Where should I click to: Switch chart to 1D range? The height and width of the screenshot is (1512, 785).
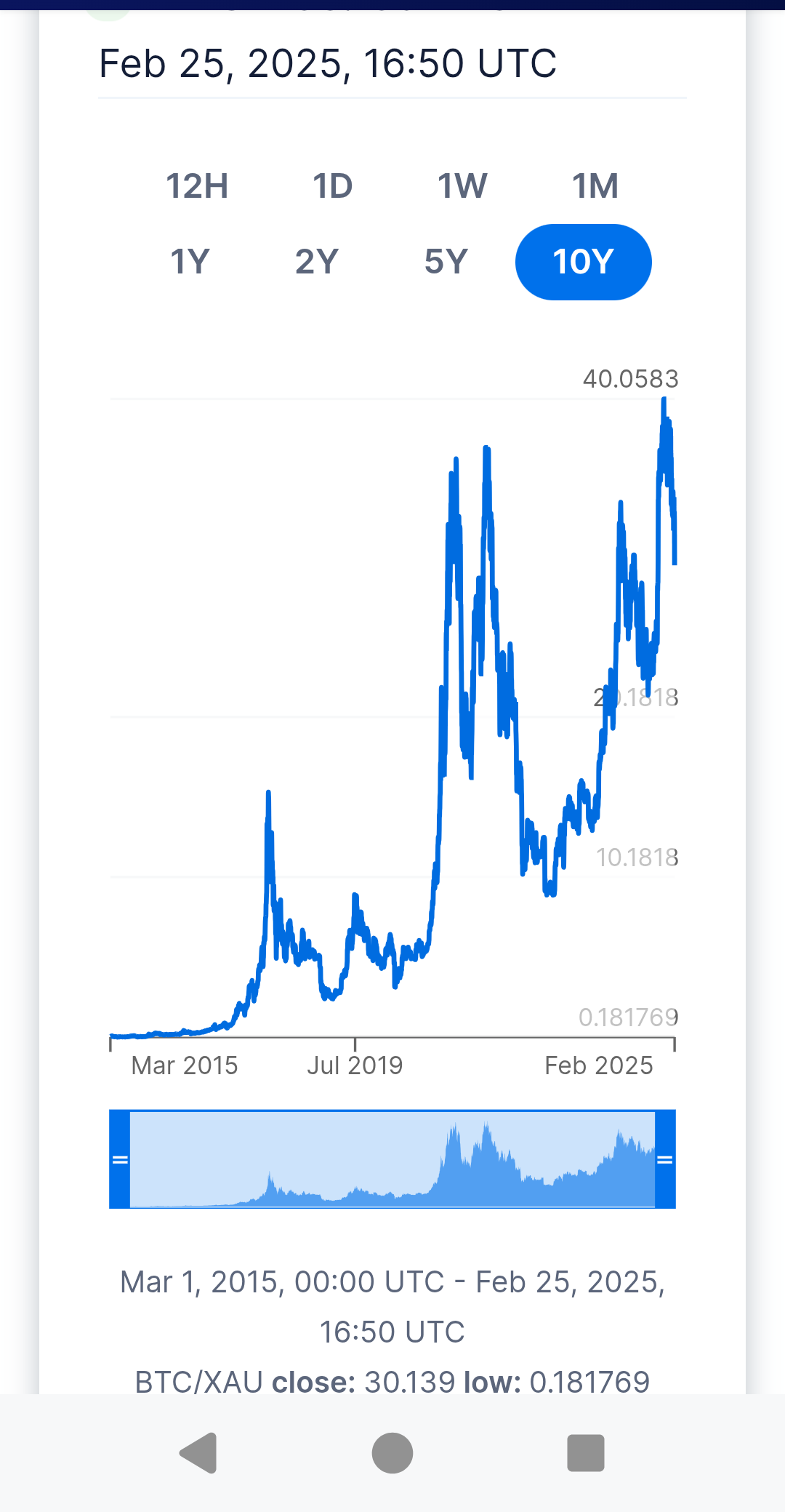[333, 186]
